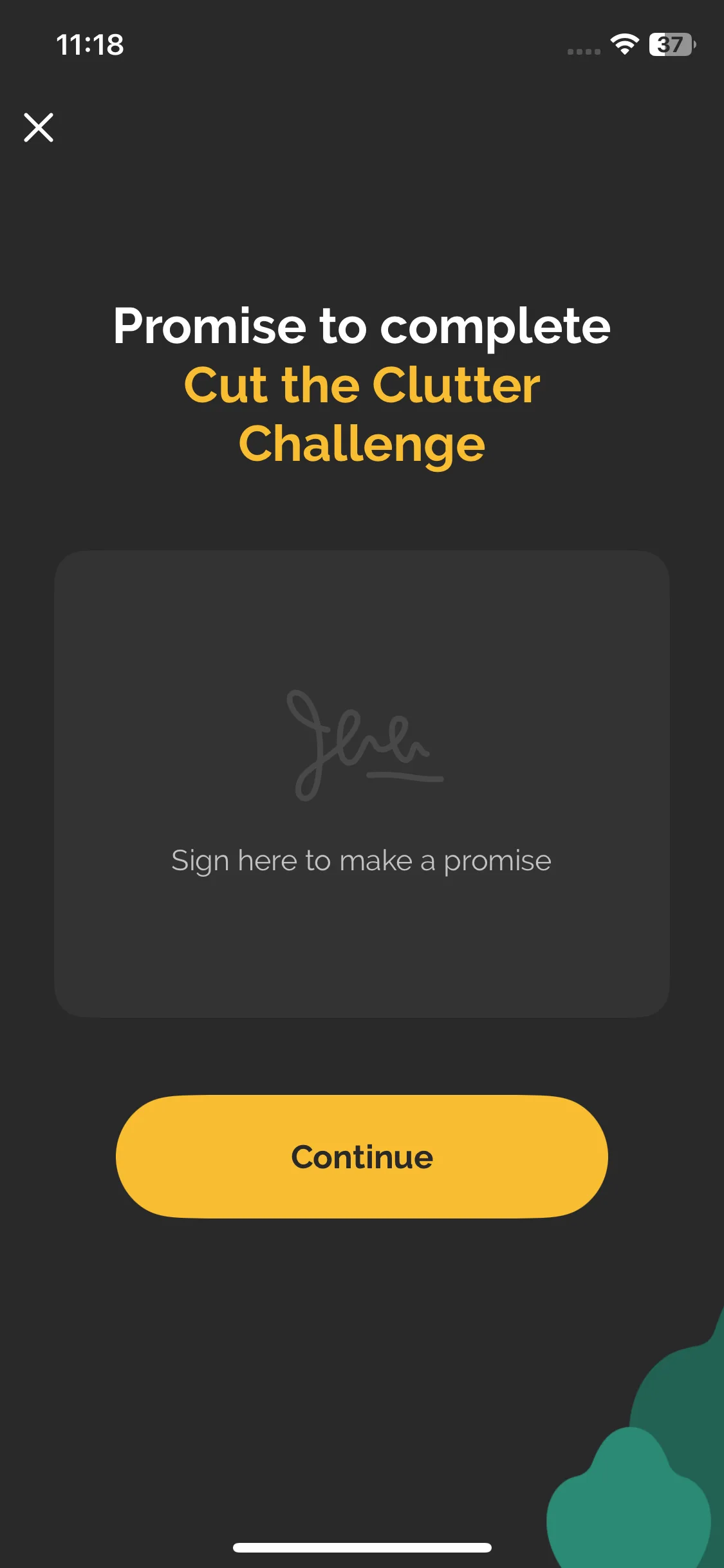The height and width of the screenshot is (1568, 724).
Task: Tap the signature box to sign
Action: click(x=362, y=783)
